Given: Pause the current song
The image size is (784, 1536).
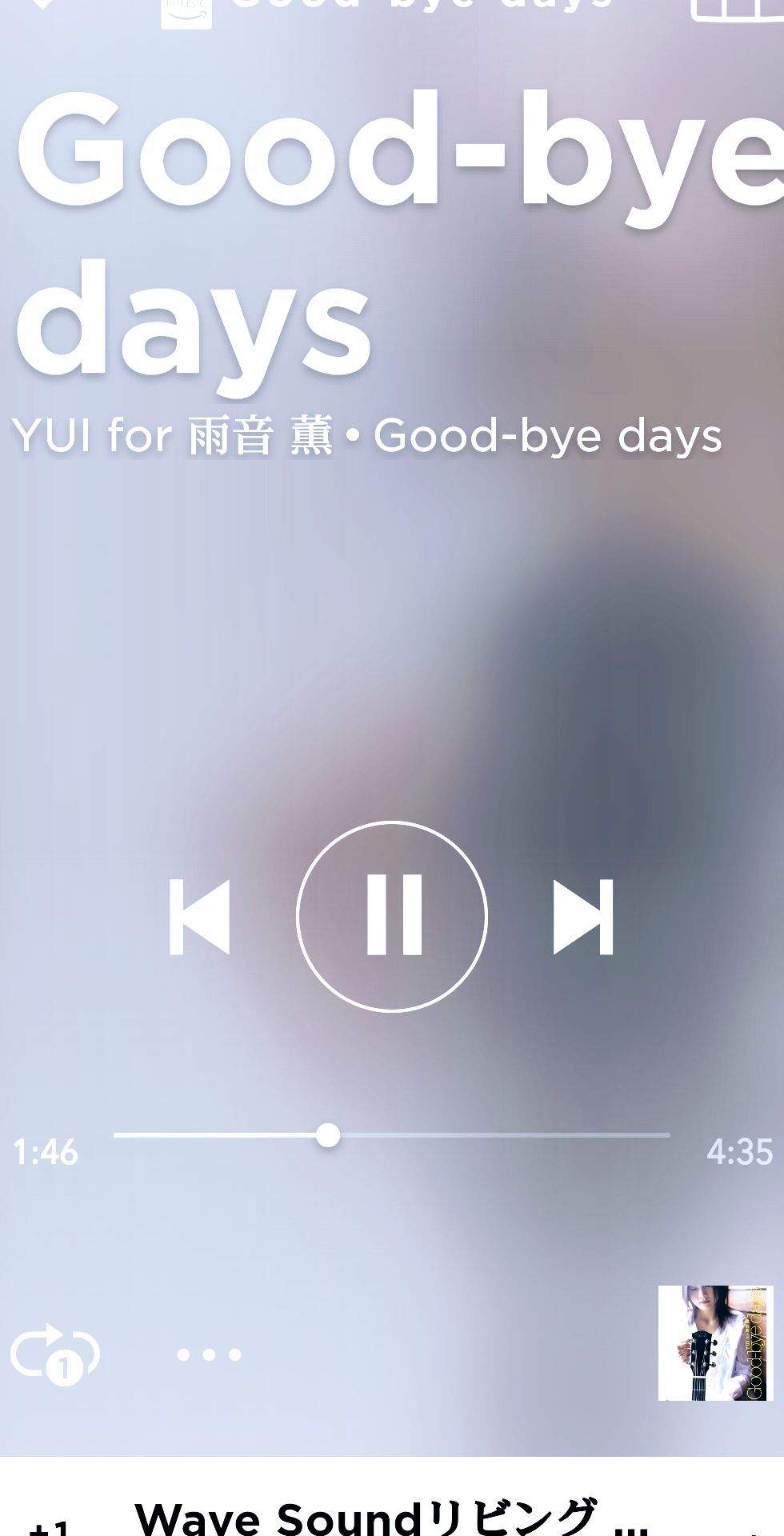Looking at the screenshot, I should pos(392,916).
